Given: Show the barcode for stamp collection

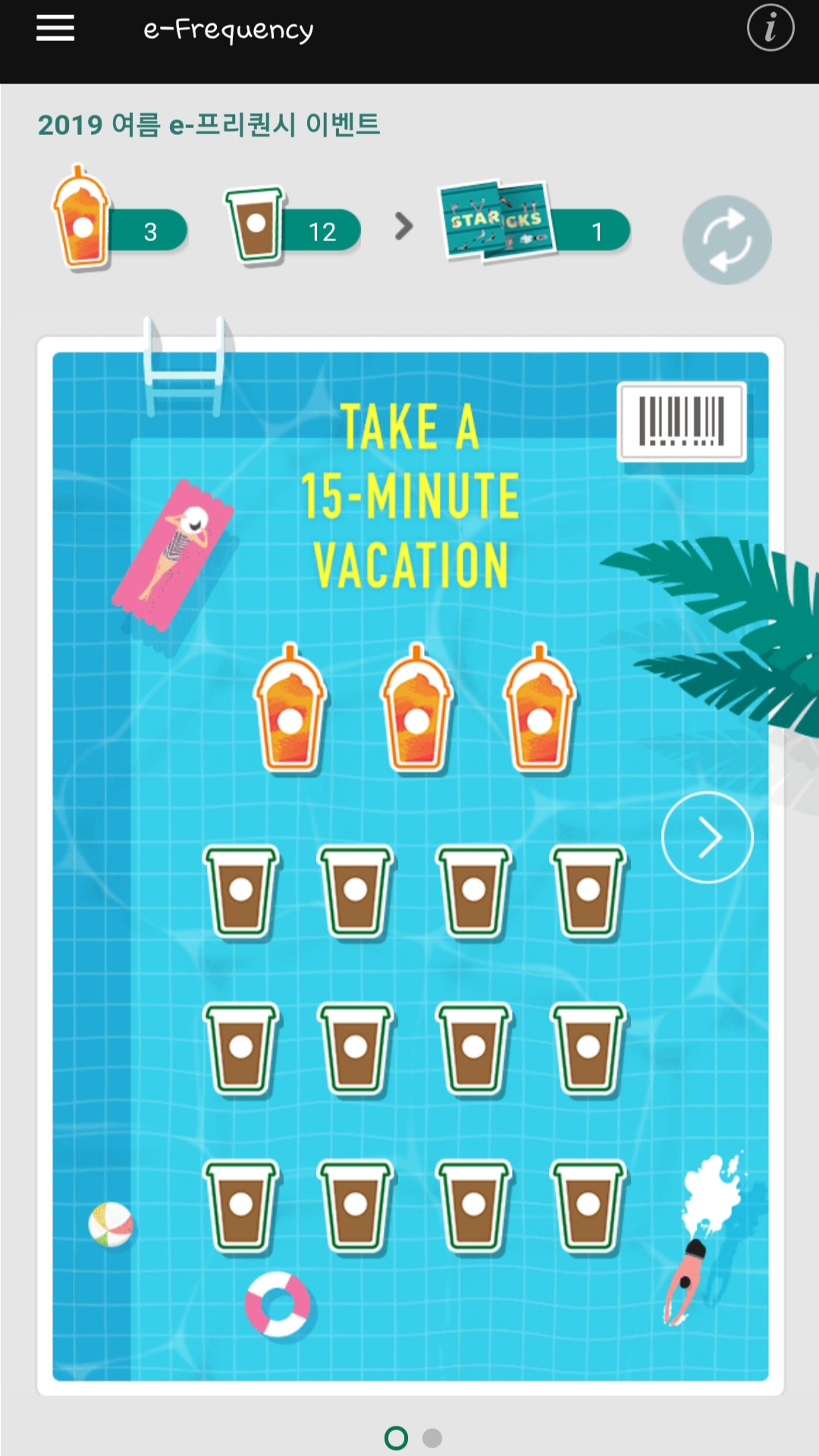Looking at the screenshot, I should (682, 422).
